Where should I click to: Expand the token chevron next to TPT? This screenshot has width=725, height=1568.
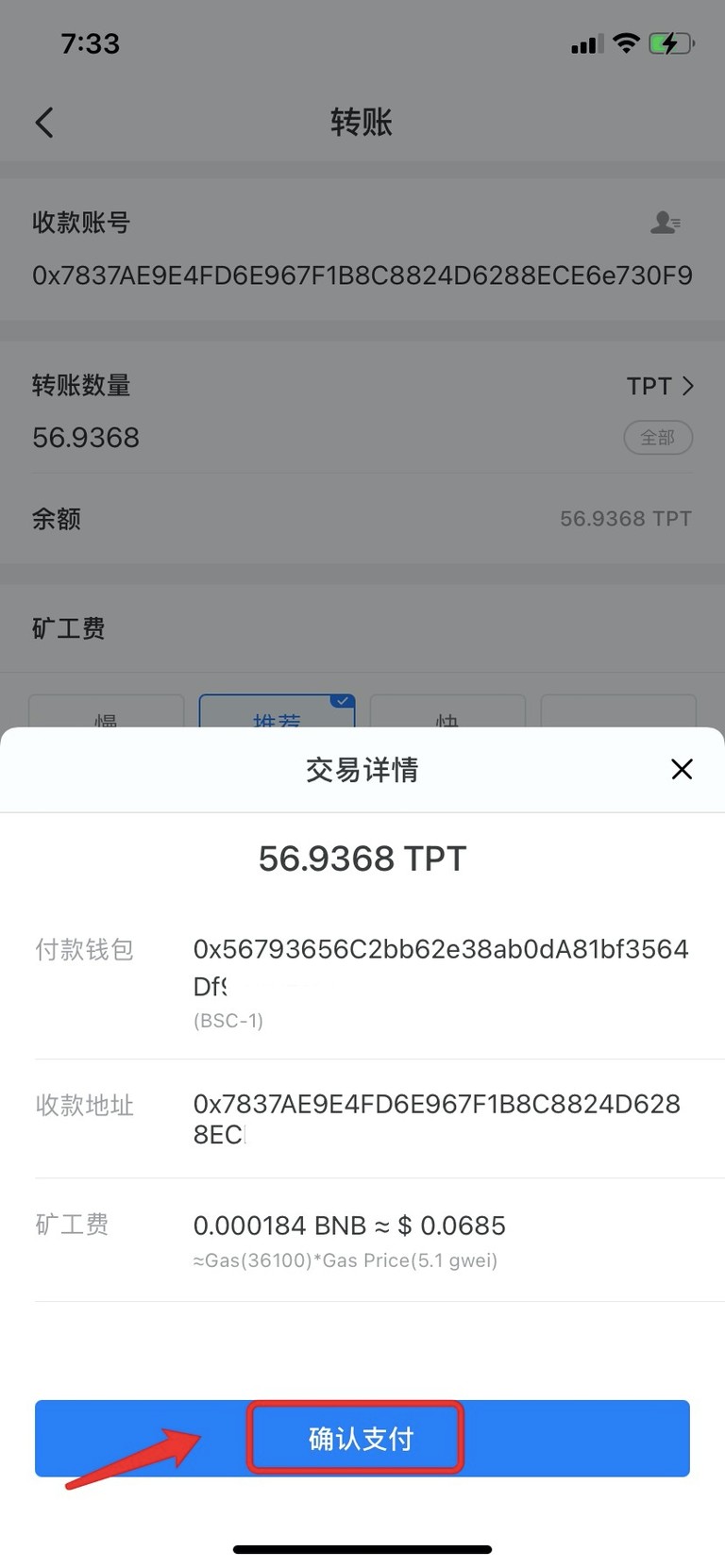tap(688, 386)
